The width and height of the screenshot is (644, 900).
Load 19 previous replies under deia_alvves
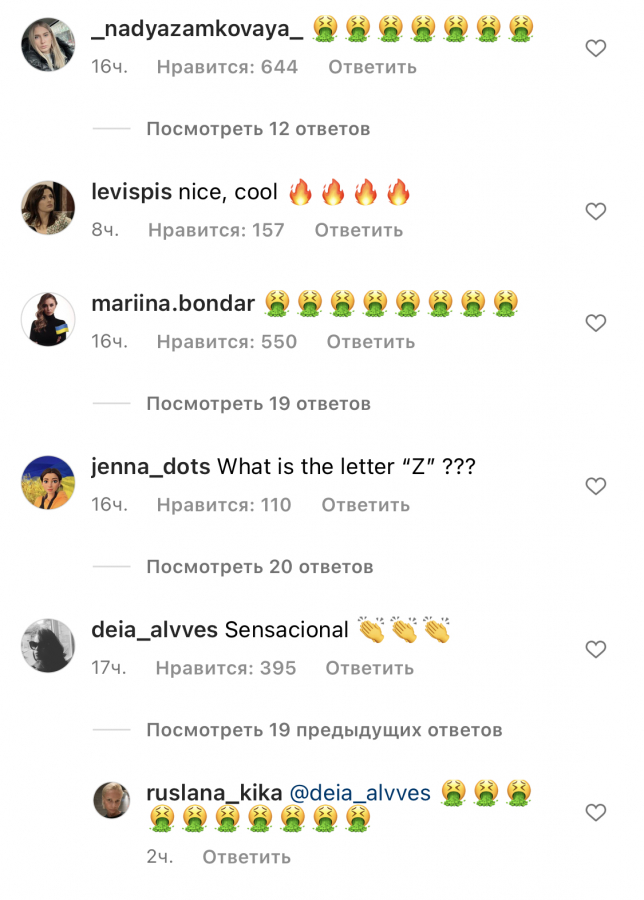pos(324,730)
